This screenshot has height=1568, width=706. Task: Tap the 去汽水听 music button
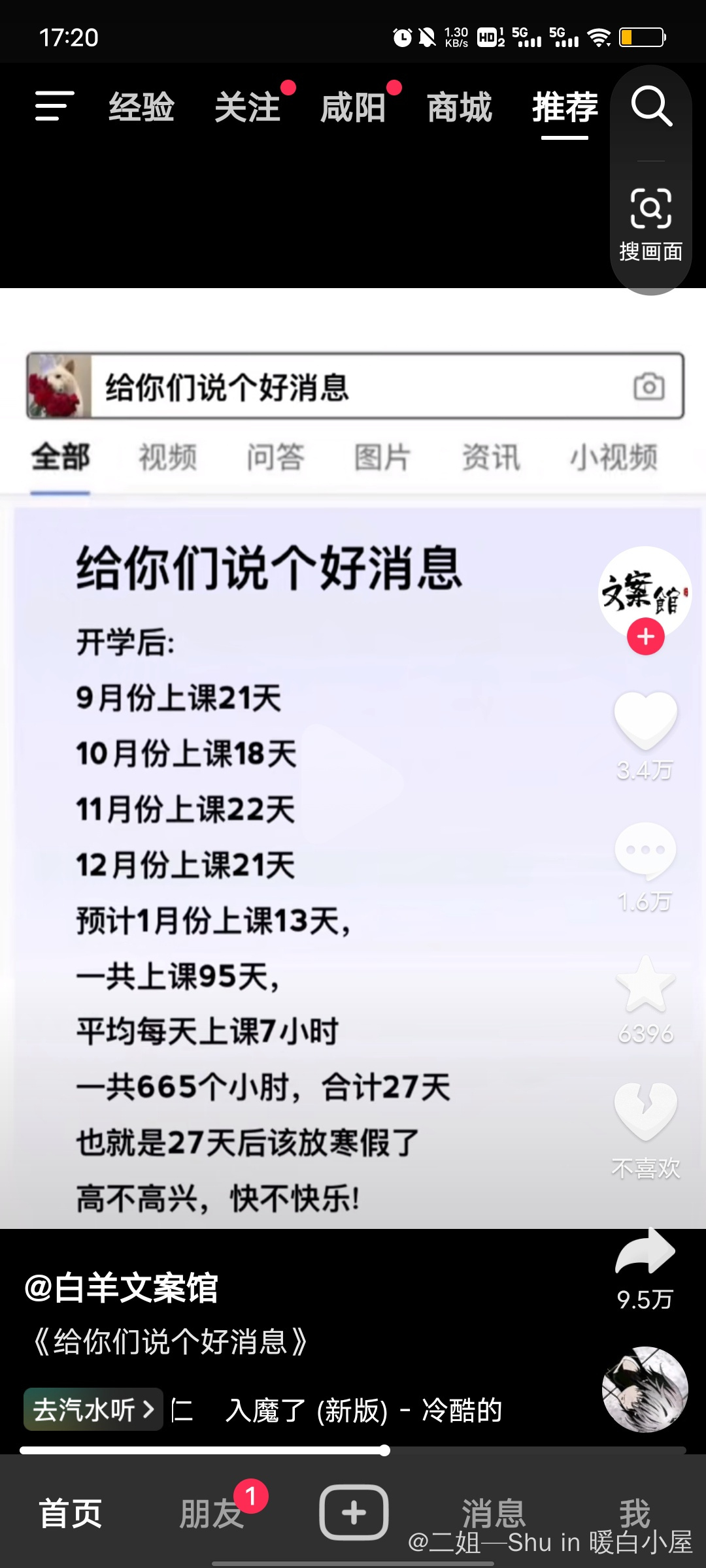[x=93, y=1409]
